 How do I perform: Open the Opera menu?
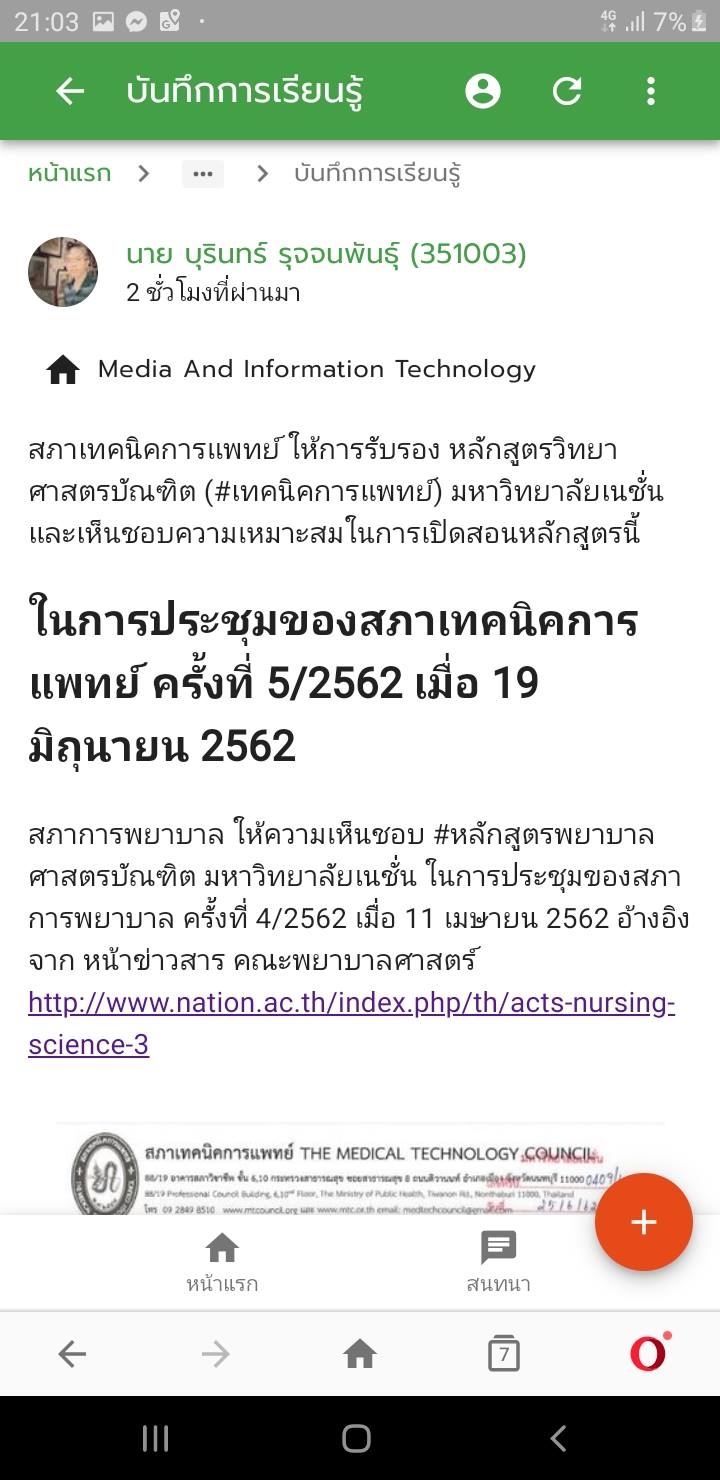click(x=648, y=1354)
